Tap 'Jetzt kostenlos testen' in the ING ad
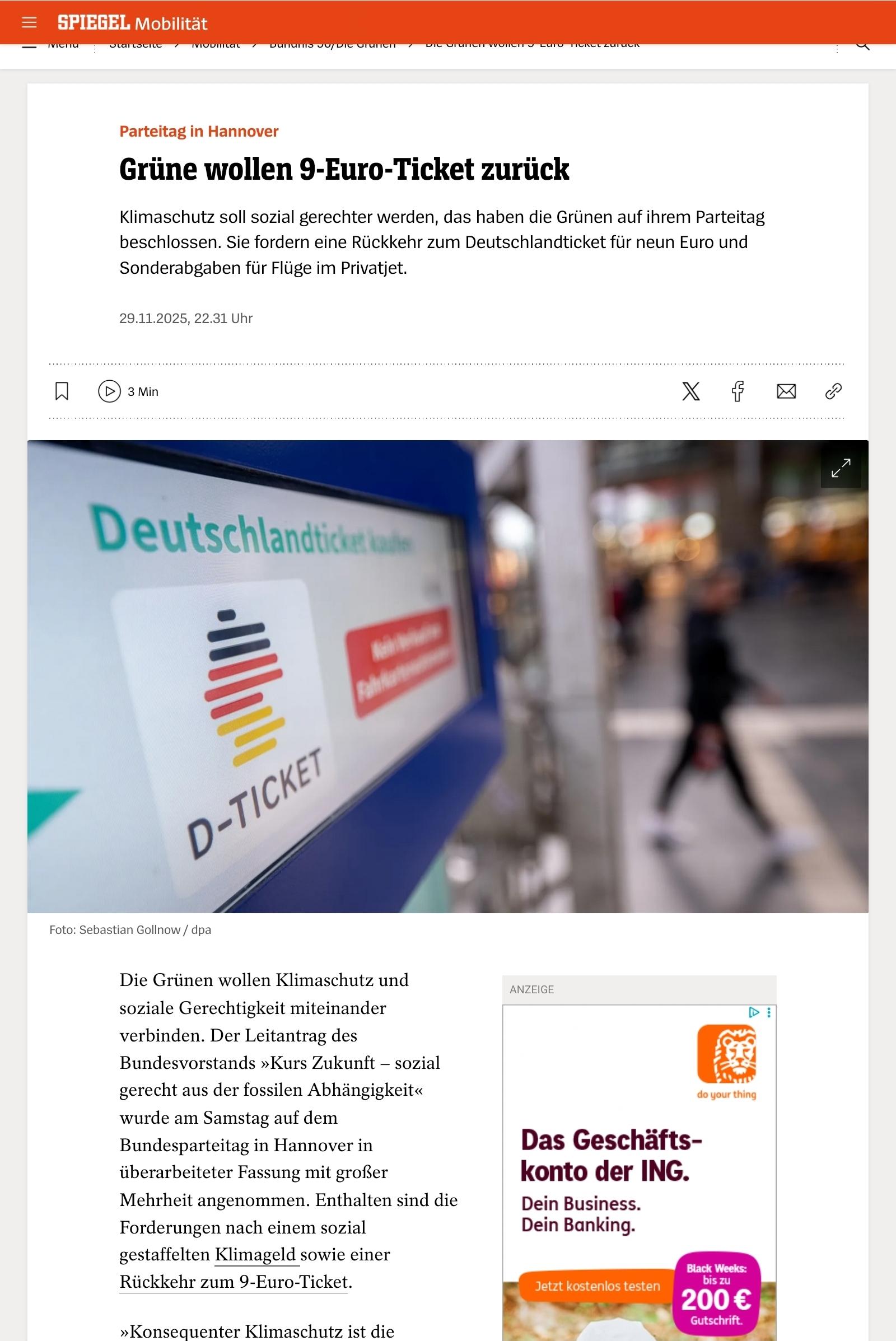The image size is (896, 1341). 597,1286
